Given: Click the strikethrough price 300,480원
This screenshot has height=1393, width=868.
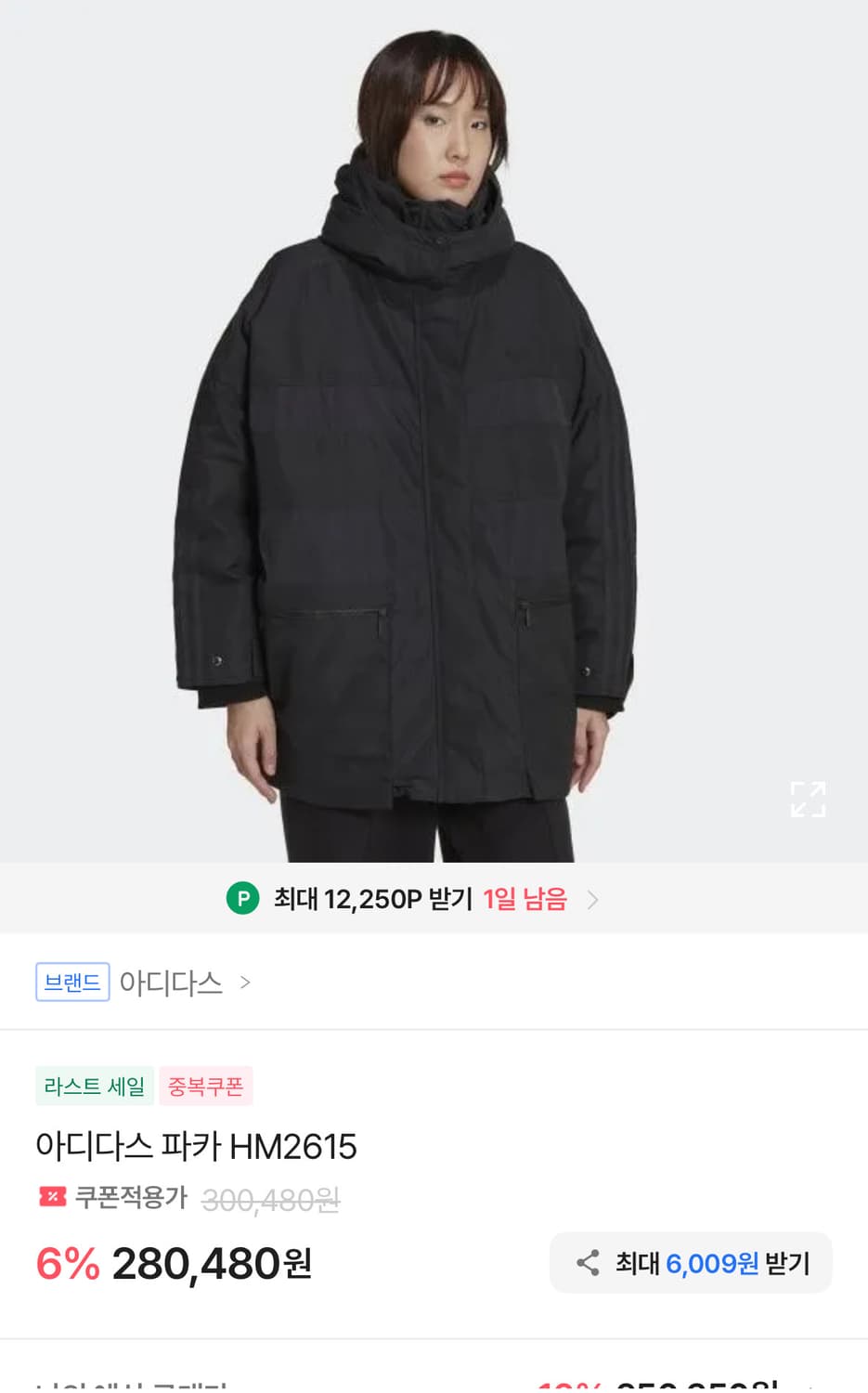Looking at the screenshot, I should point(270,1198).
